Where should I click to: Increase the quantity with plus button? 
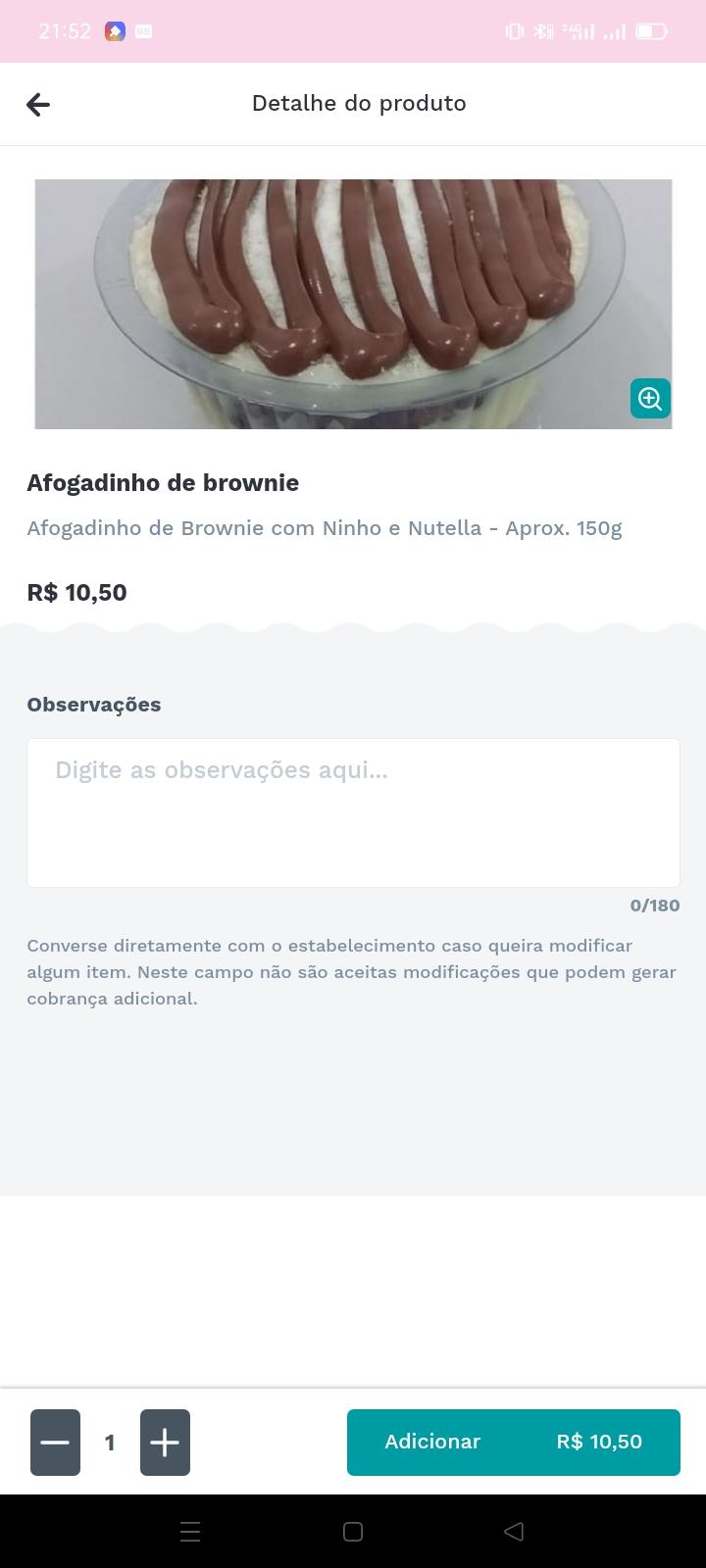pos(165,1442)
